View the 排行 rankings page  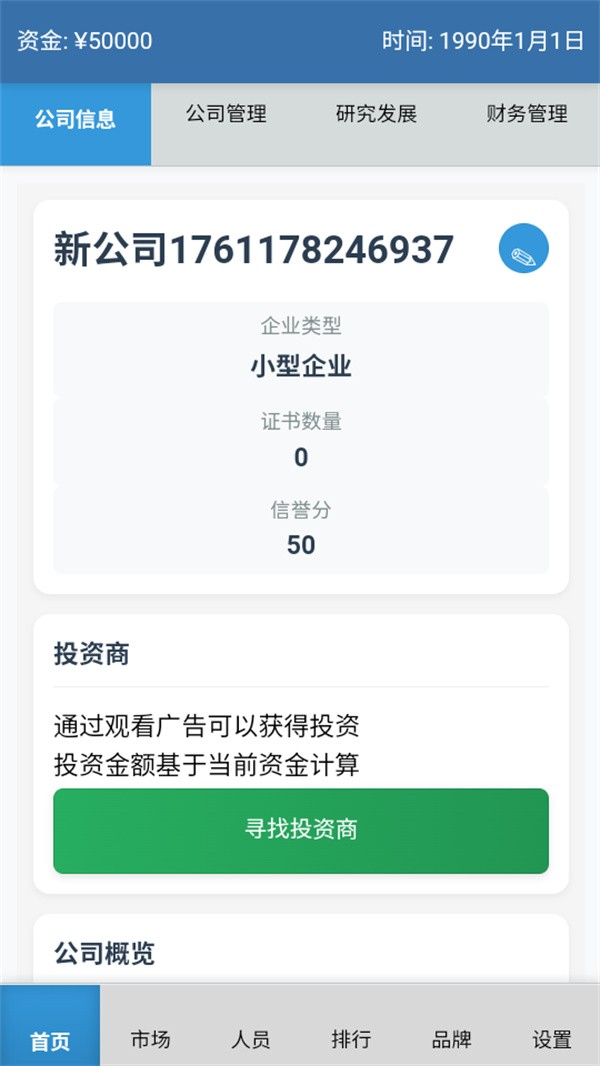point(351,1039)
